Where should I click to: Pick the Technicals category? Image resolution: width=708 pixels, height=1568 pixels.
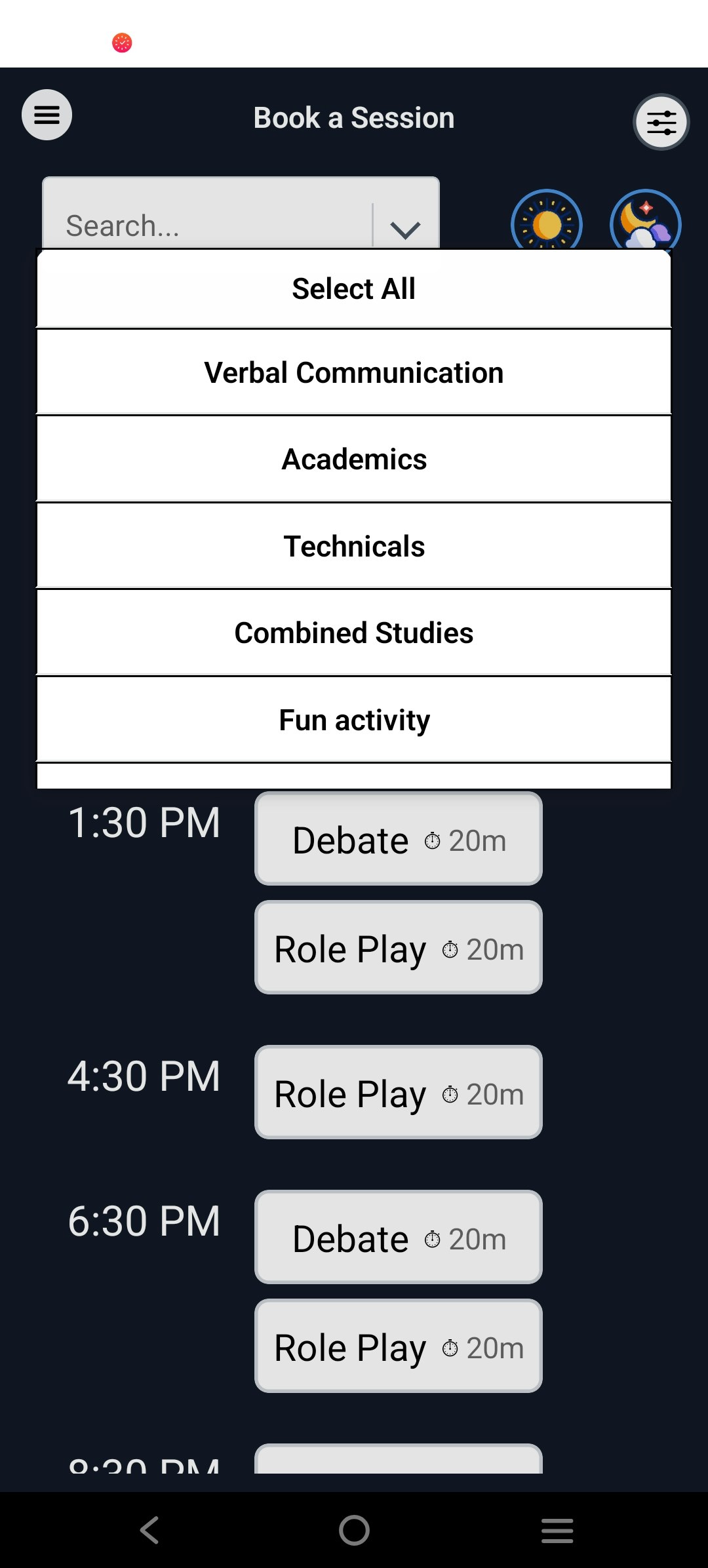coord(354,546)
